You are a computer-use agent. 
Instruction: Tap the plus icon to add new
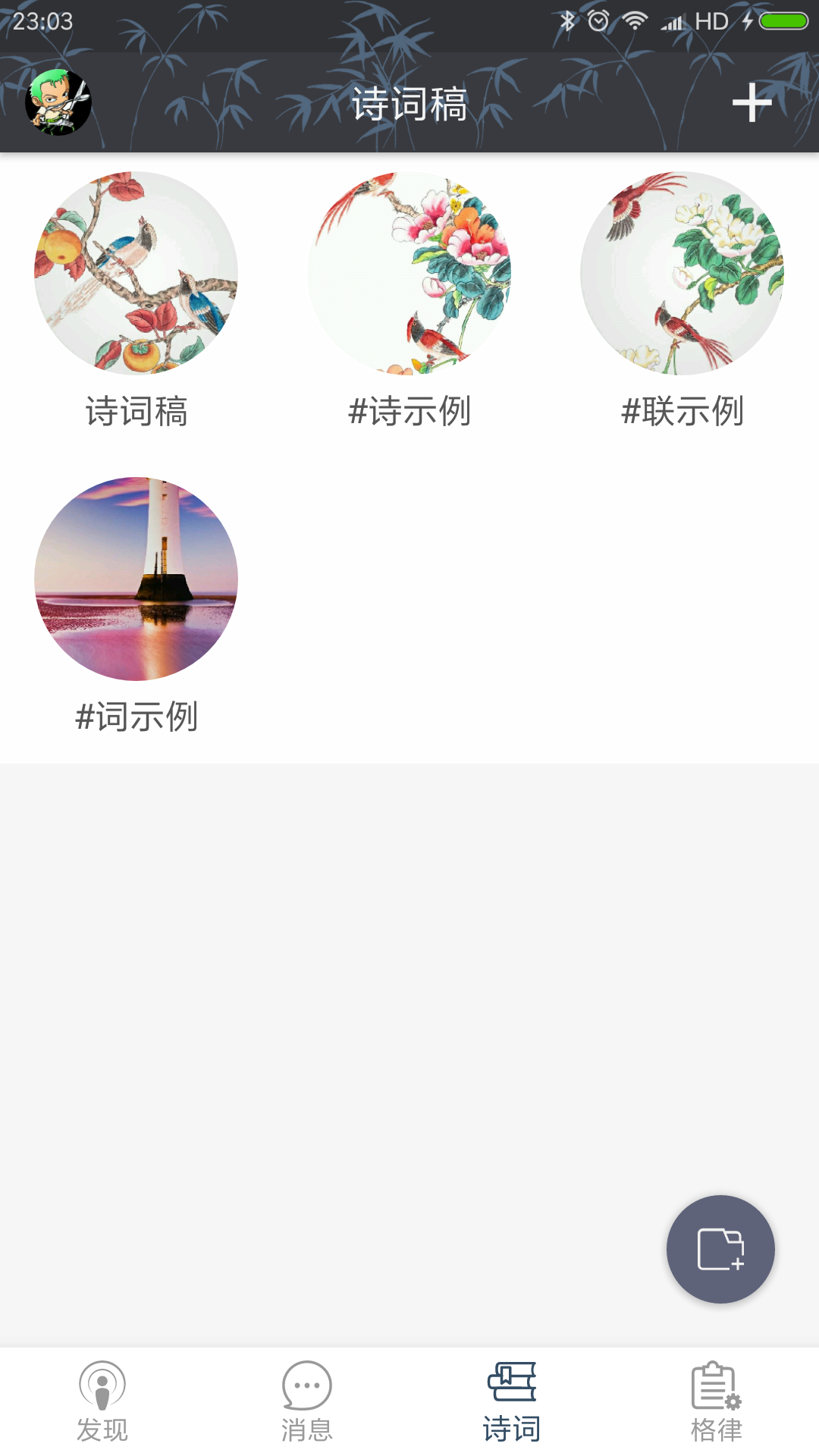(x=752, y=102)
